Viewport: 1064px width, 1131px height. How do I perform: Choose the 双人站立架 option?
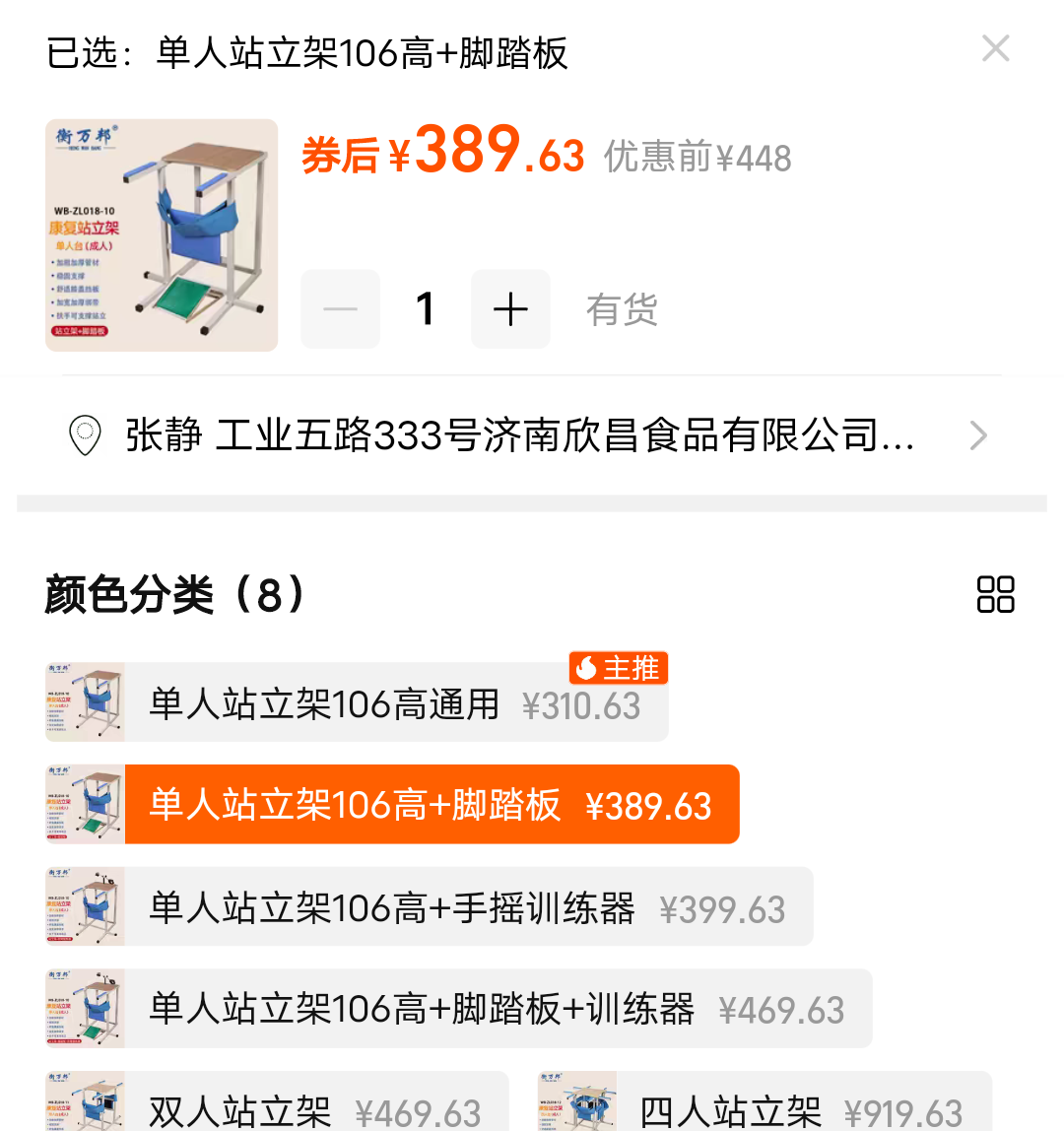(x=277, y=1105)
